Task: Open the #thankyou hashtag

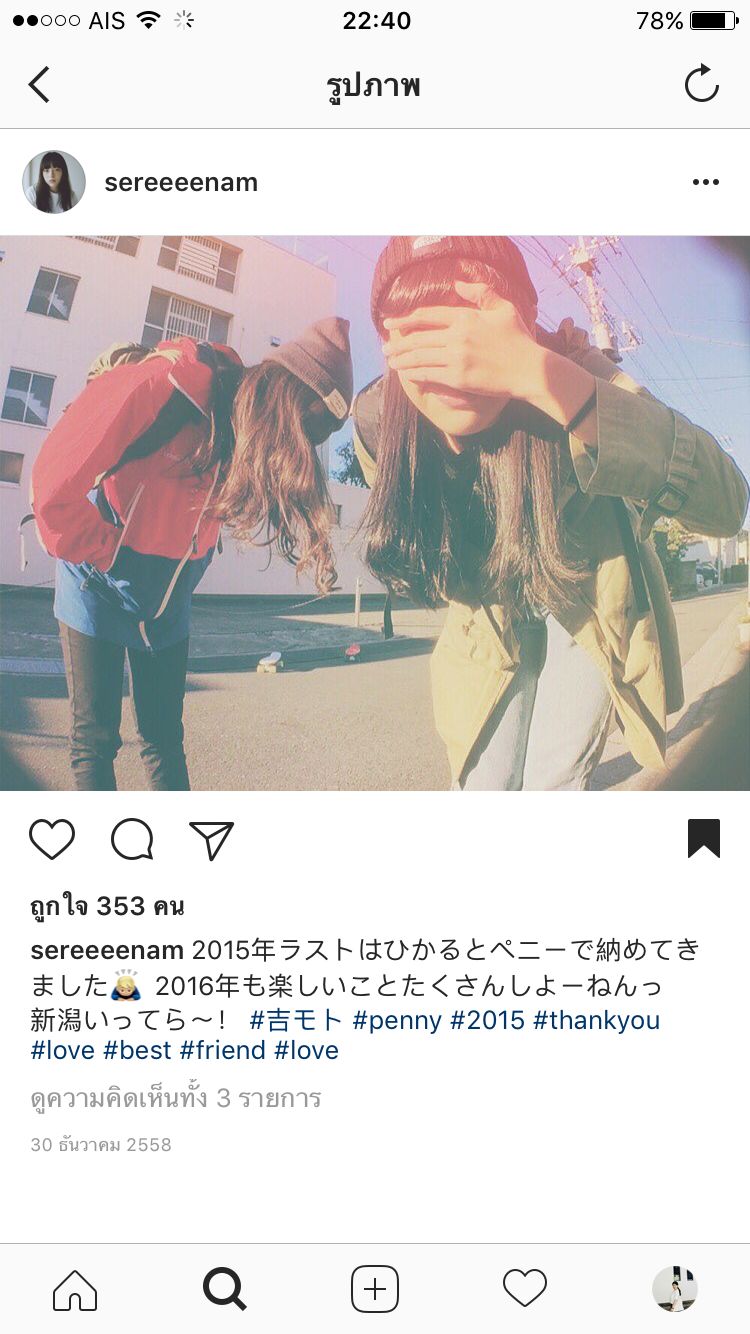Action: tap(596, 1020)
